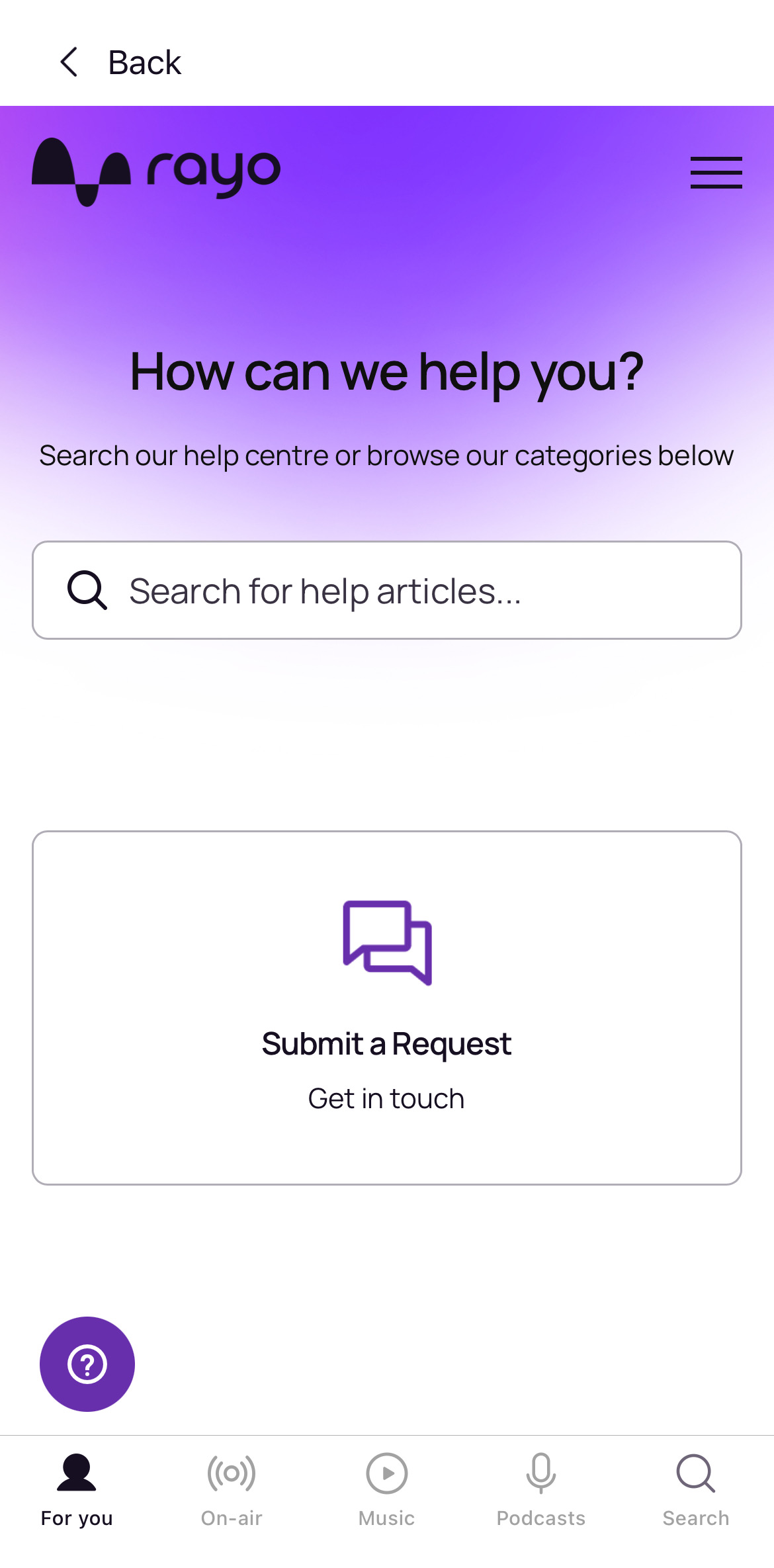Screen dimensions: 774x1568
Task: Switch to the For you tab
Action: 77,1491
